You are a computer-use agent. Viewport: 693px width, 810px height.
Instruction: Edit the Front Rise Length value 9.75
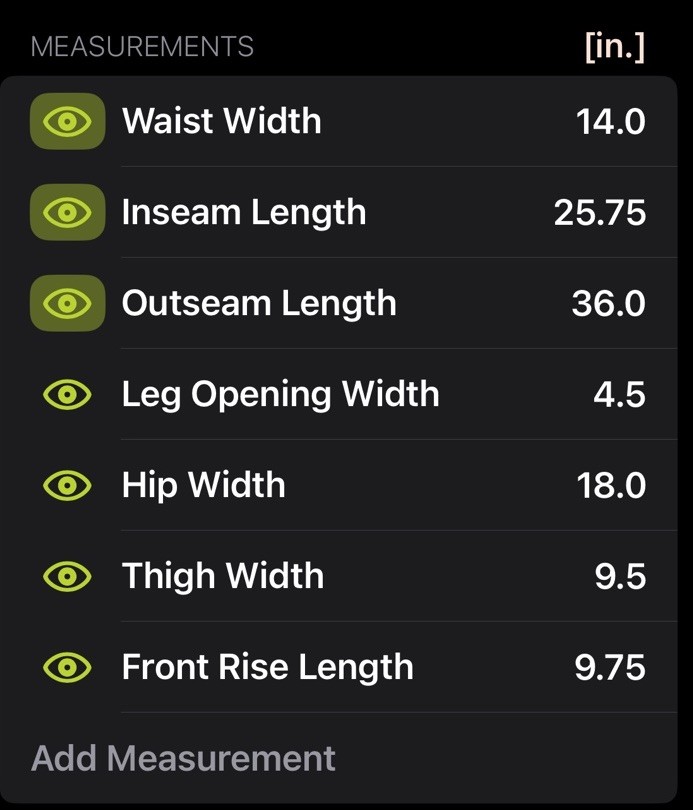609,668
